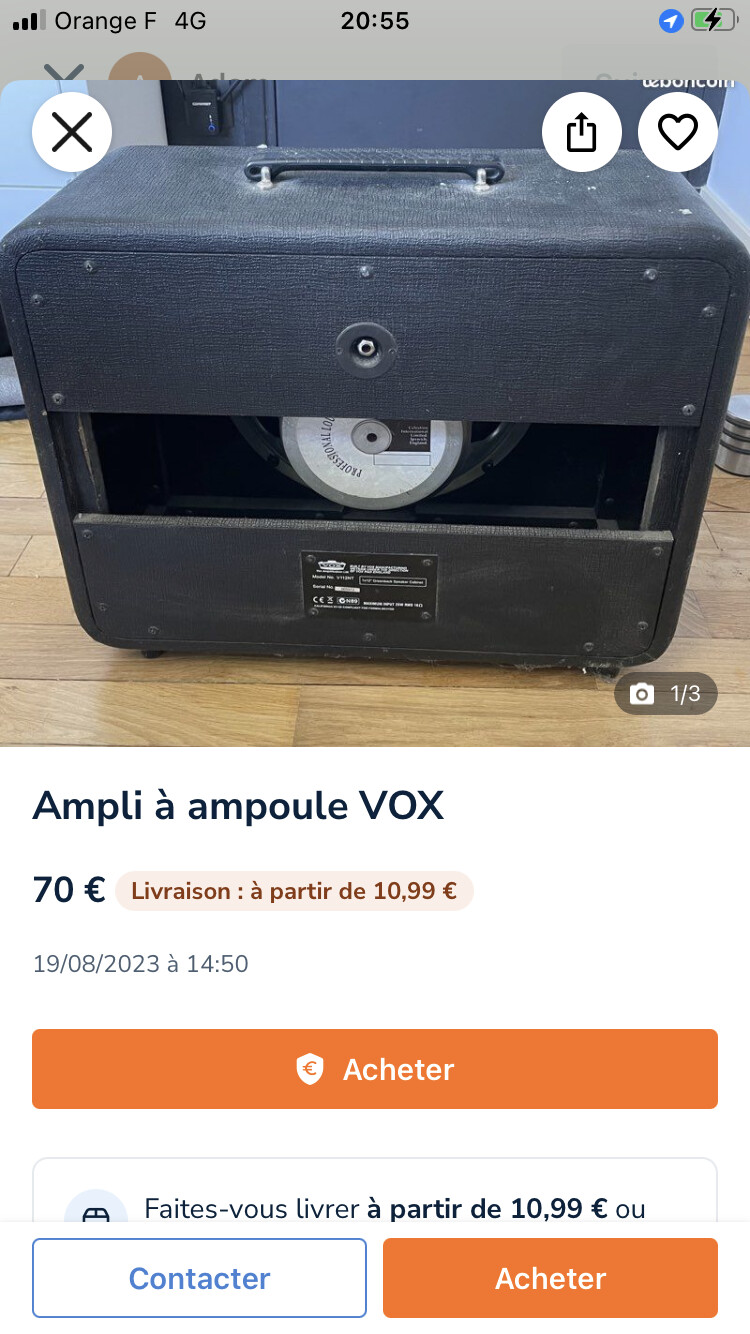The width and height of the screenshot is (750, 1334).
Task: Tap the euro shield icon inside Acheter
Action: 310,1069
